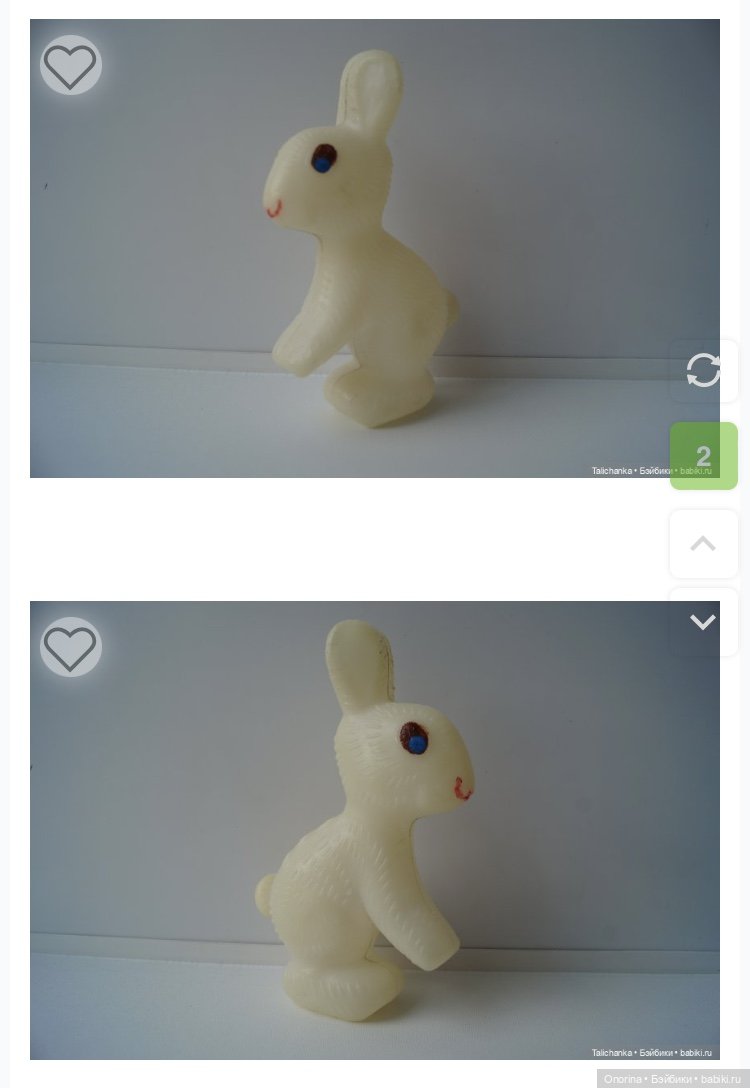The image size is (750, 1088).
Task: Like the photo of the rabbit facing left
Action: [71, 66]
